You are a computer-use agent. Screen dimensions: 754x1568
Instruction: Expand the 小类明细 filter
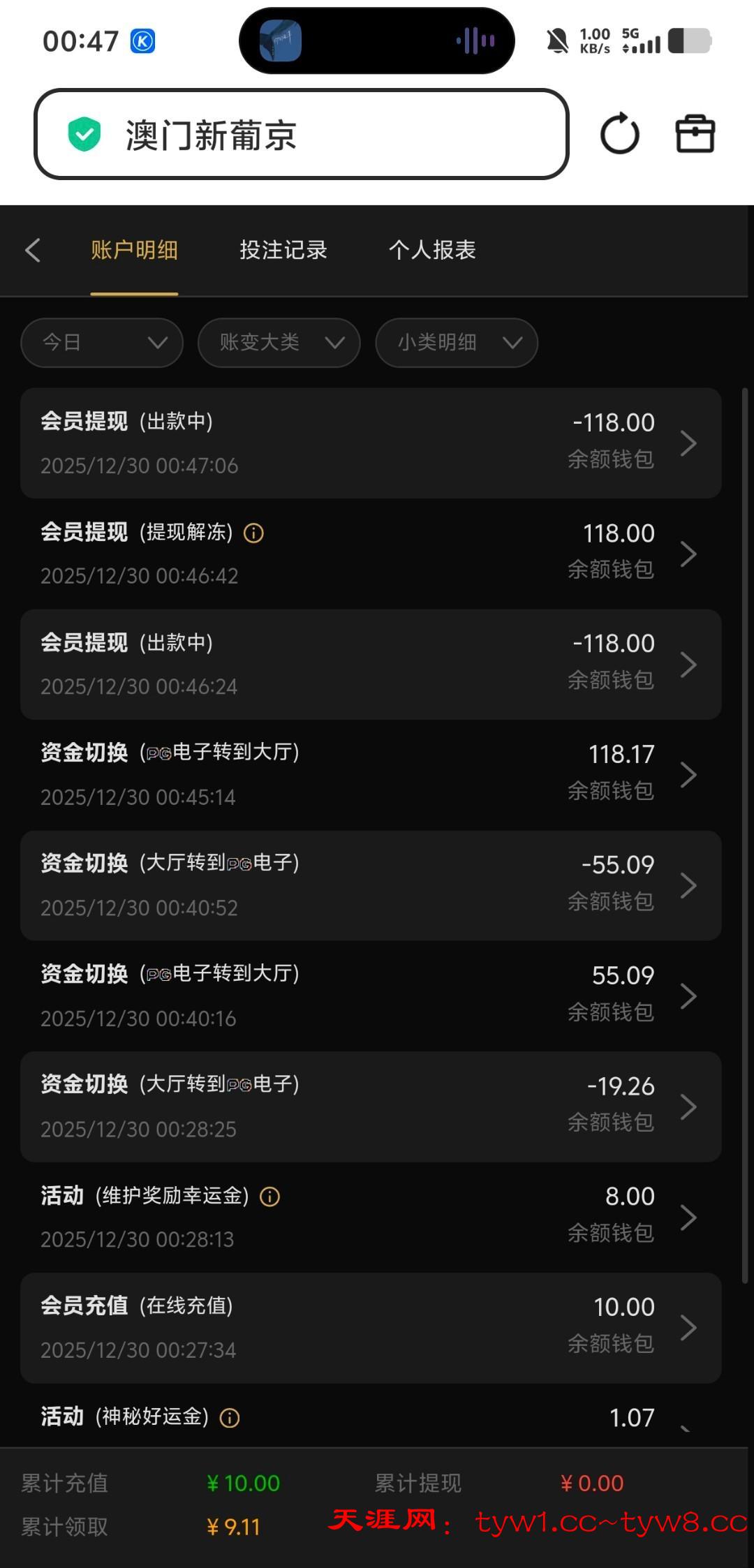pos(457,343)
